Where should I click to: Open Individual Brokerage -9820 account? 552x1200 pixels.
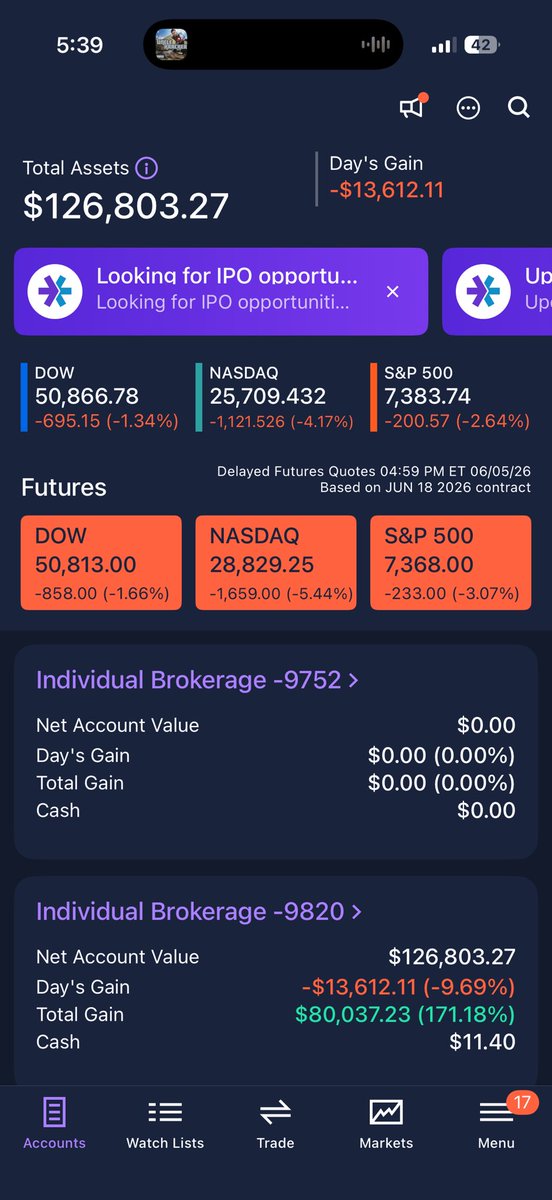click(199, 911)
